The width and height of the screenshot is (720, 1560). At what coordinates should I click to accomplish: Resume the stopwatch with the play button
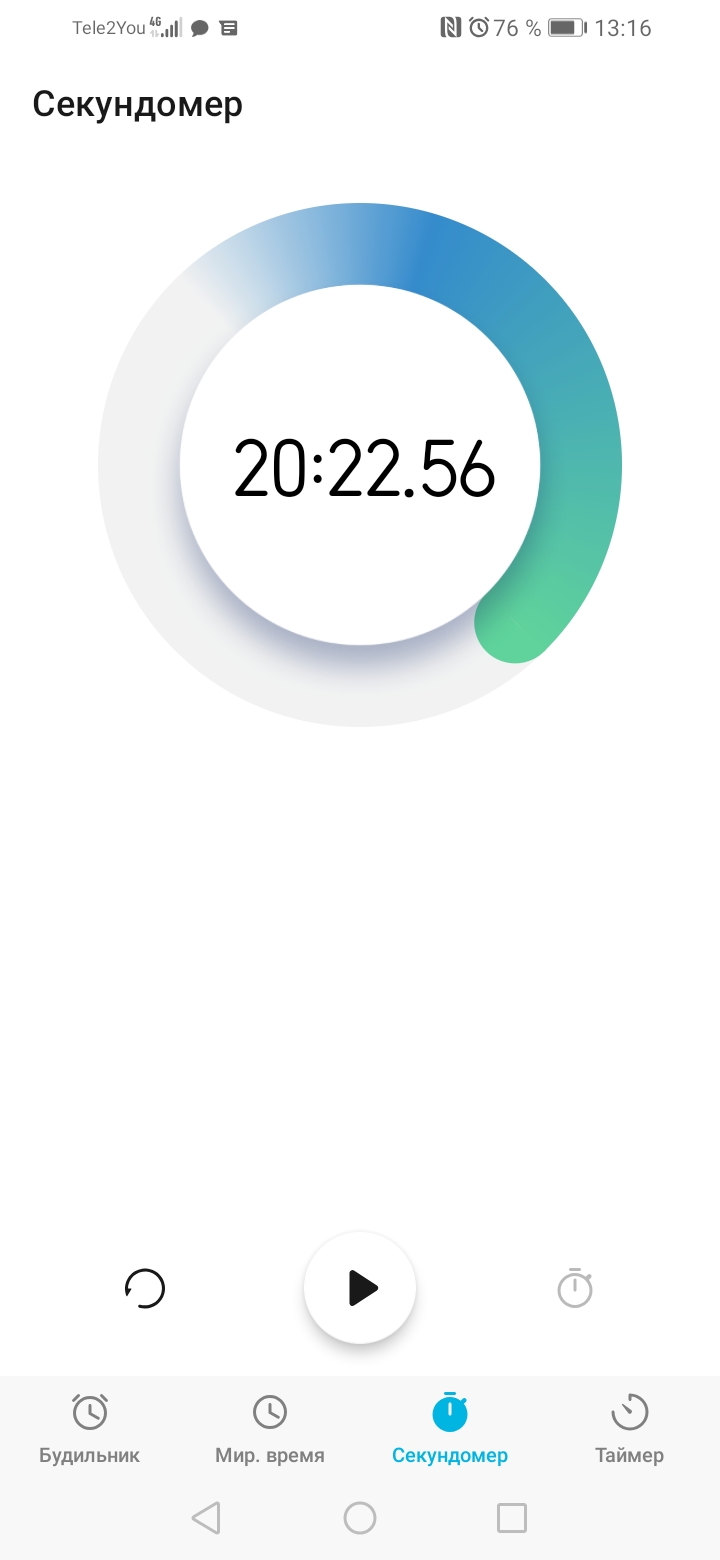(x=360, y=1288)
